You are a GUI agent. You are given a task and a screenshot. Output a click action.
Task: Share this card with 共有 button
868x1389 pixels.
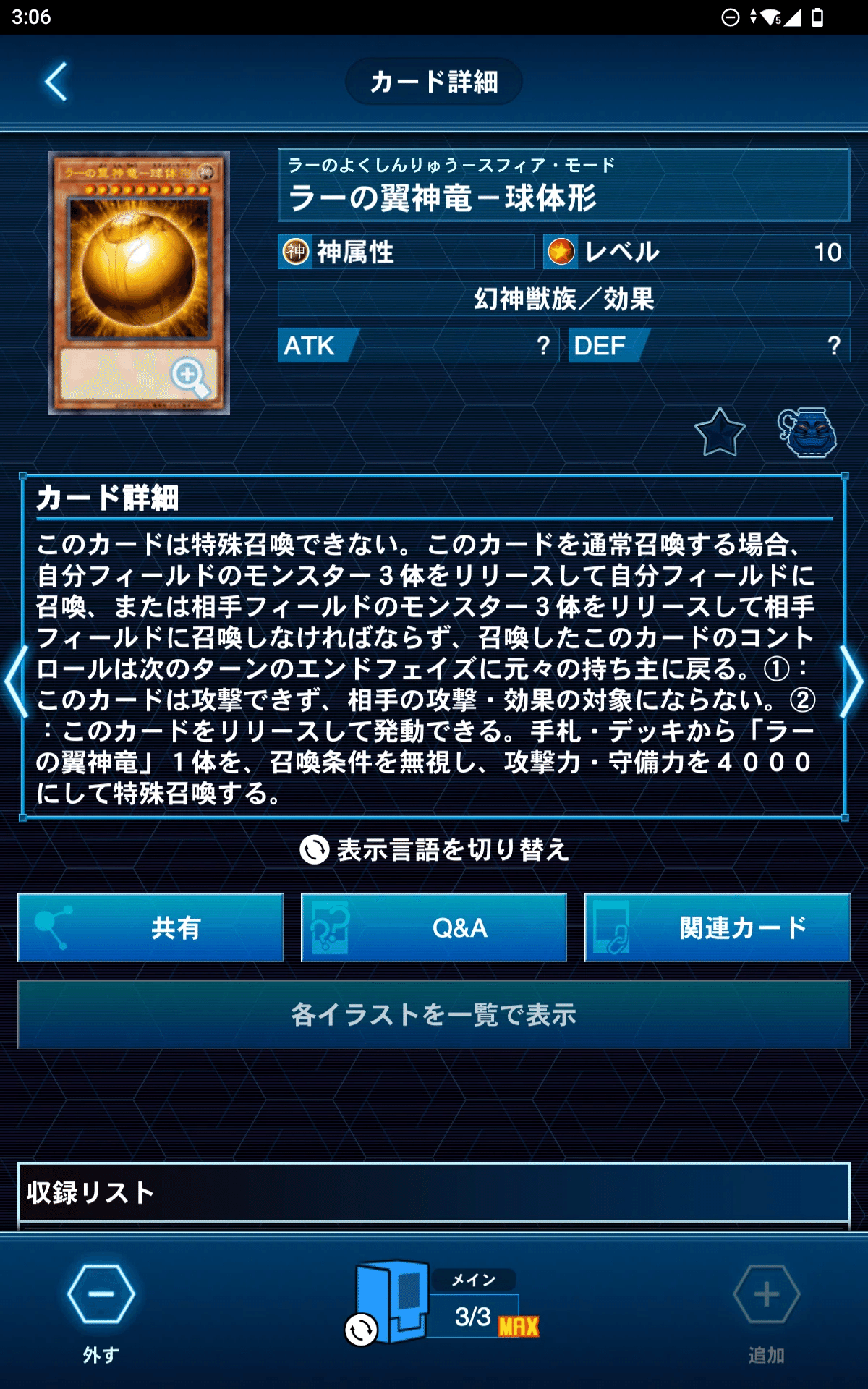(150, 927)
